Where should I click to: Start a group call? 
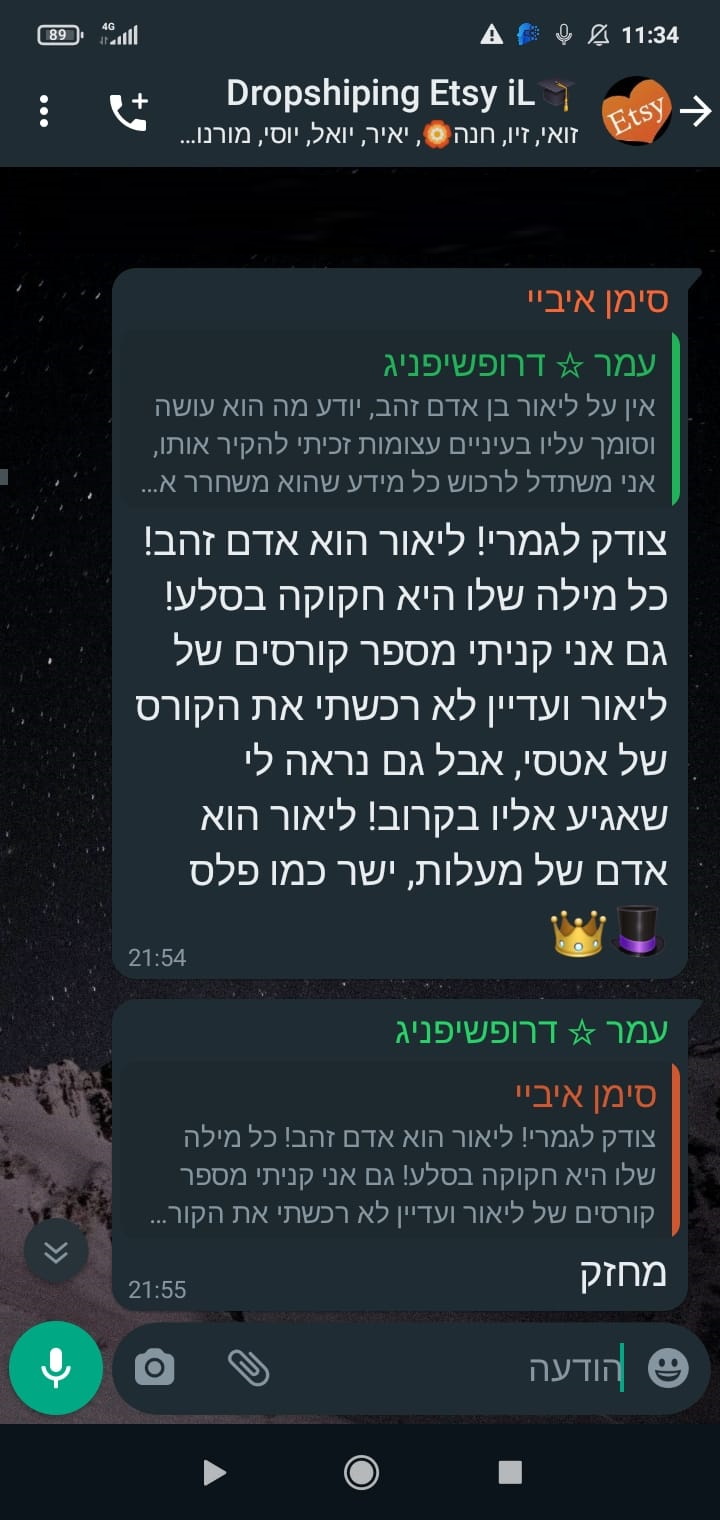click(x=128, y=111)
